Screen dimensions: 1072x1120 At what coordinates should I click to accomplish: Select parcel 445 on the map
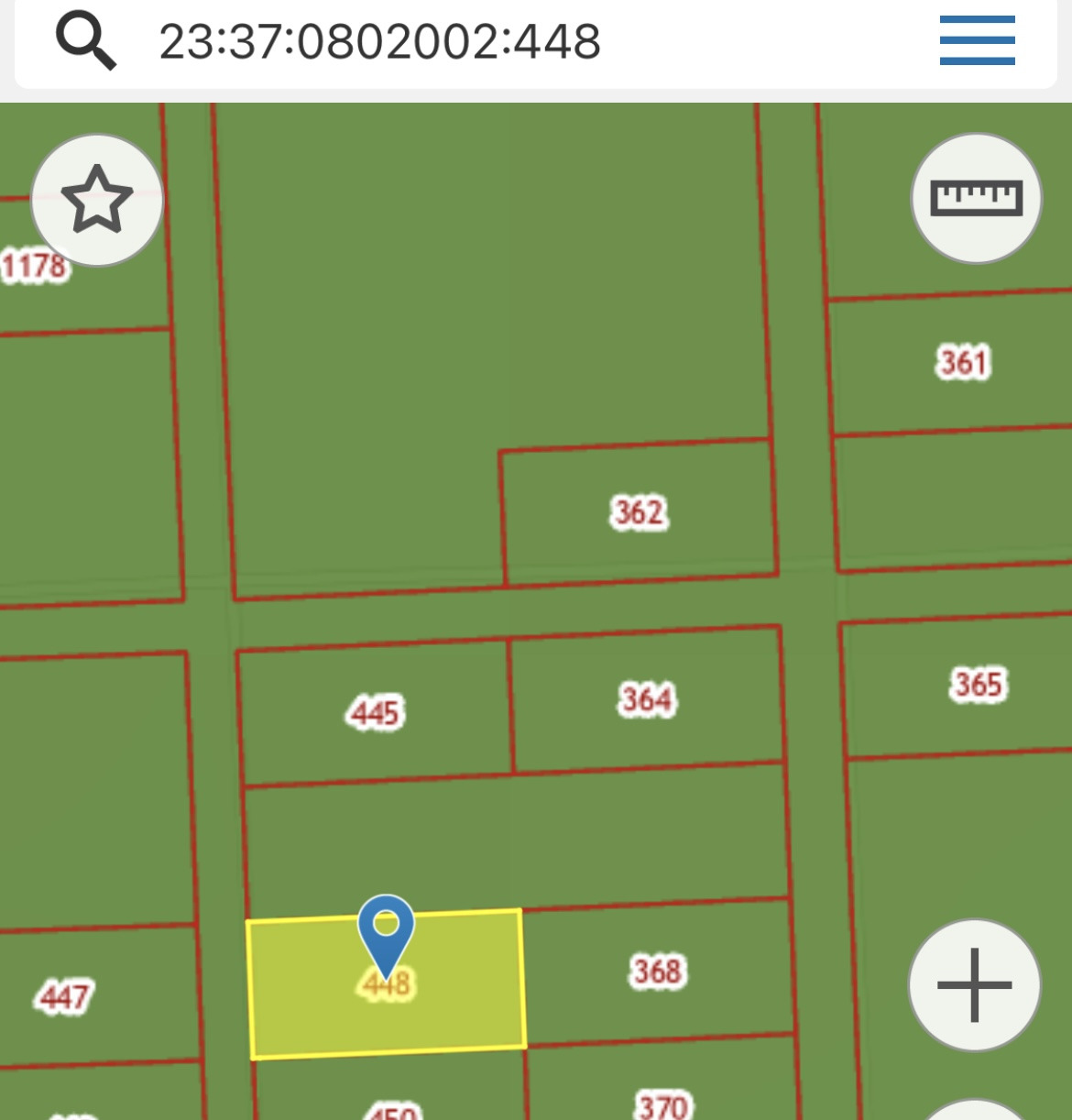click(375, 713)
